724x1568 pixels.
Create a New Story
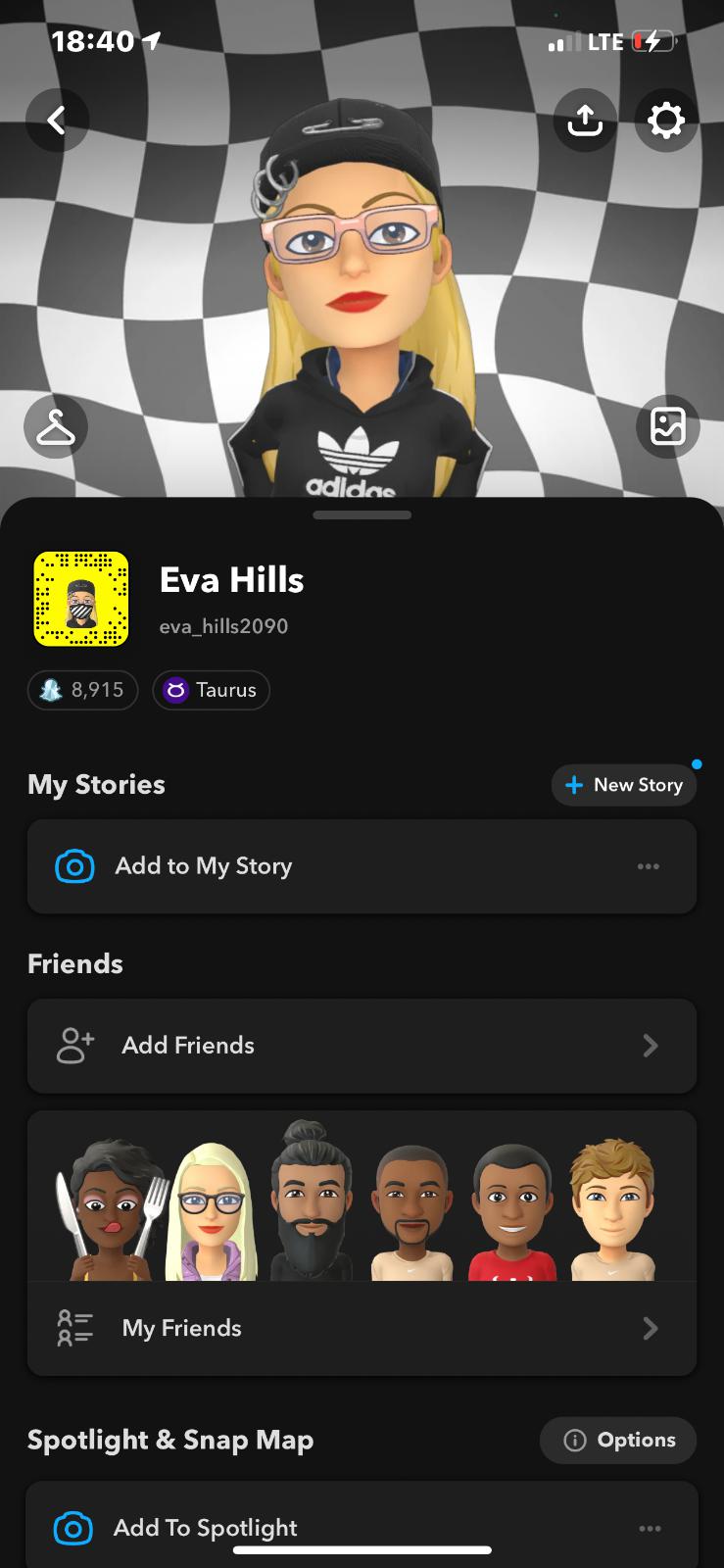click(624, 785)
